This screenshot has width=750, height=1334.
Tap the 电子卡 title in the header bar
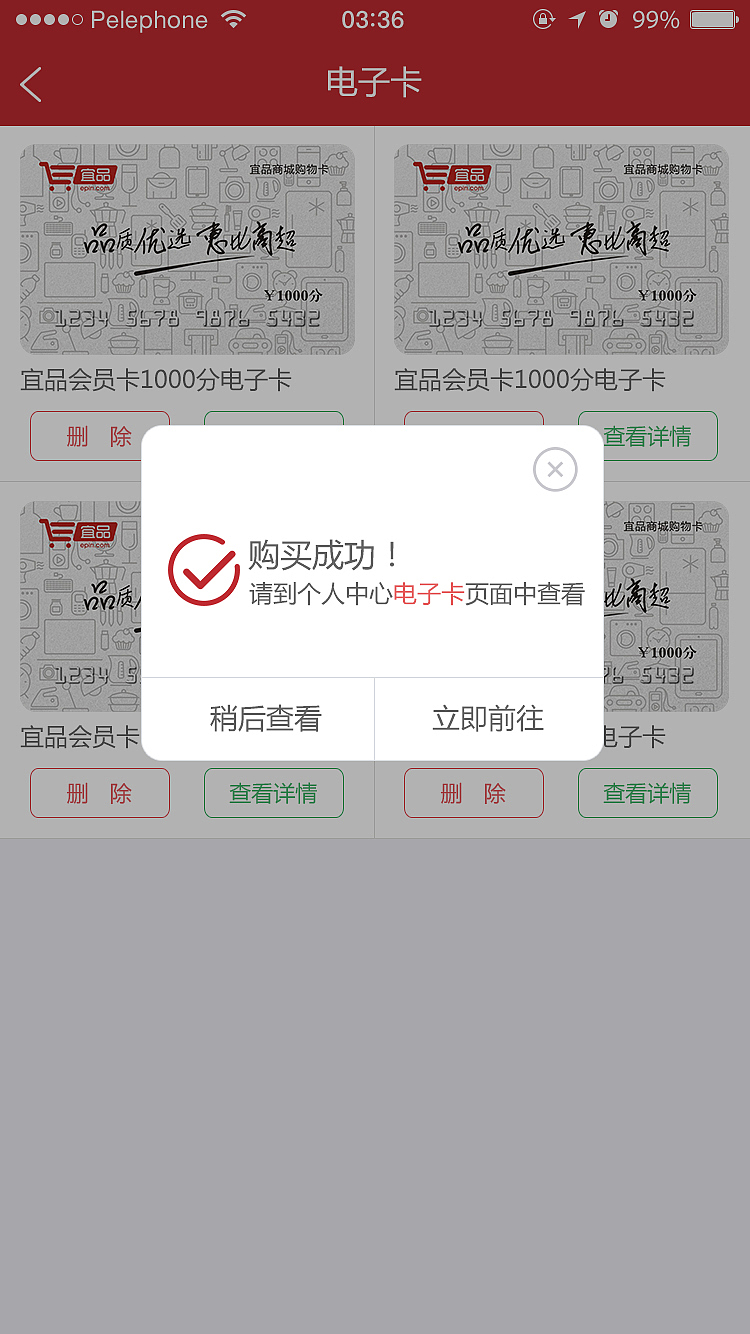[373, 84]
